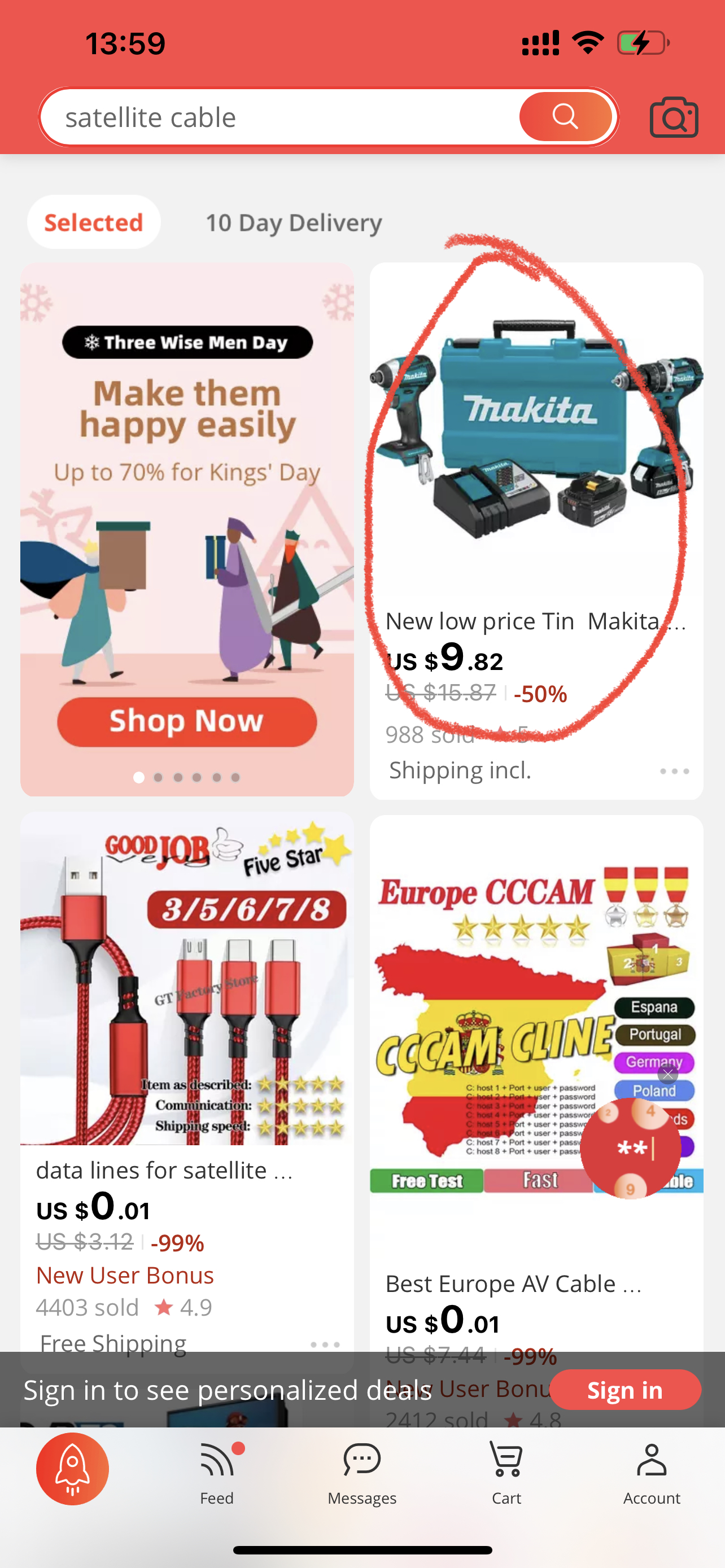This screenshot has width=725, height=1568.
Task: Sign in for personalized deals
Action: tap(624, 1390)
